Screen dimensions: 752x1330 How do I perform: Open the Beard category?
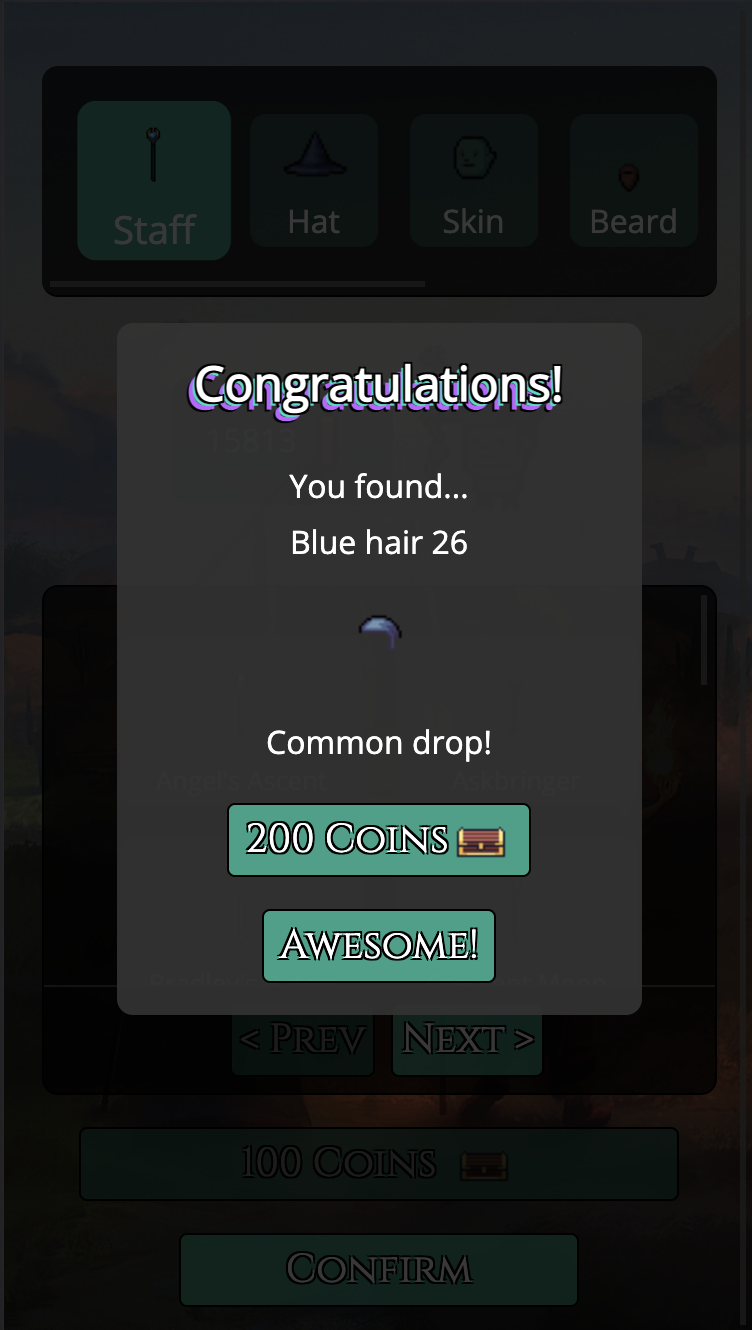click(x=633, y=180)
